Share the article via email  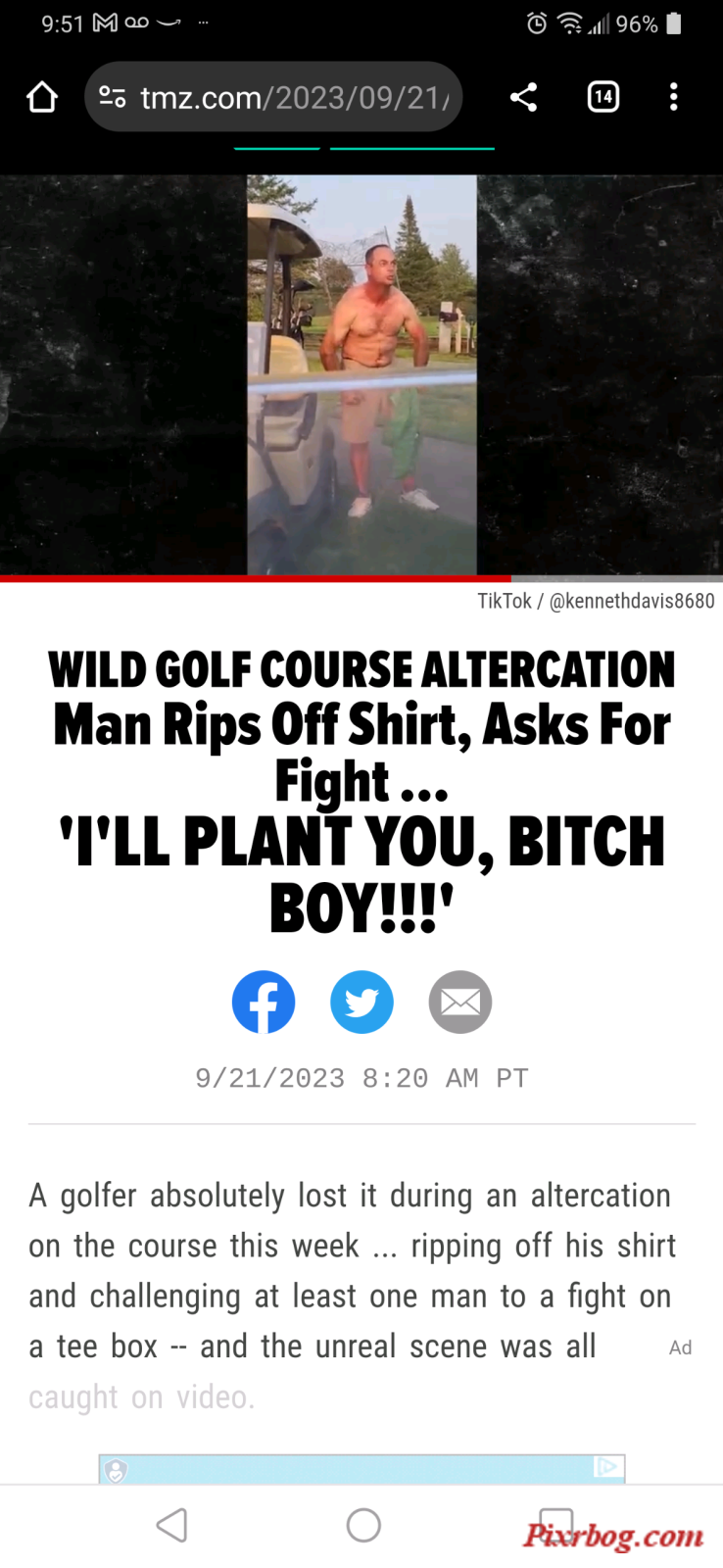point(459,1002)
